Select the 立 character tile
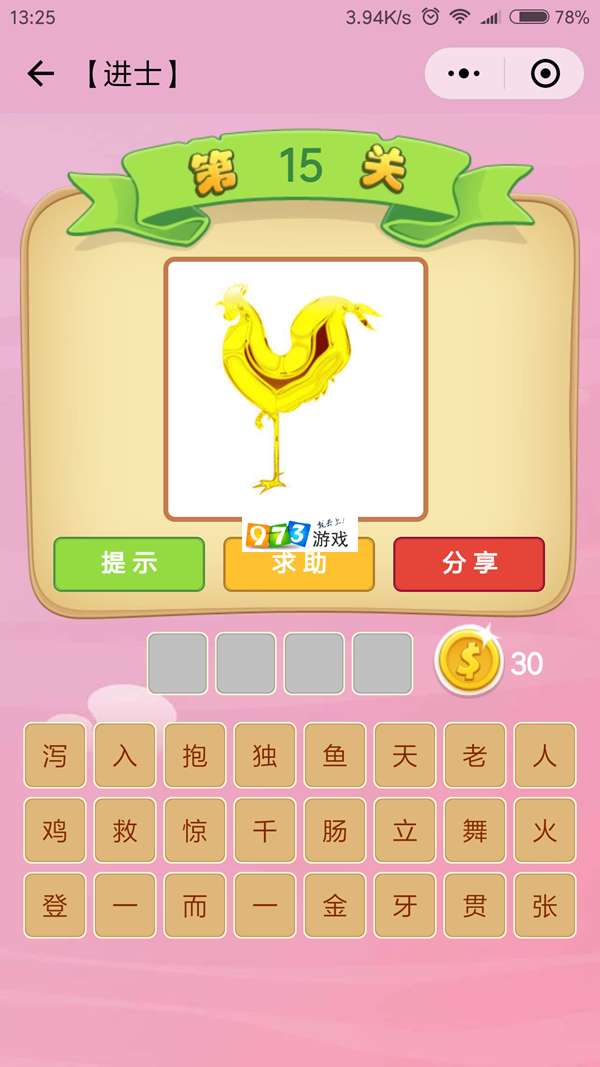The width and height of the screenshot is (600, 1067). (x=405, y=830)
